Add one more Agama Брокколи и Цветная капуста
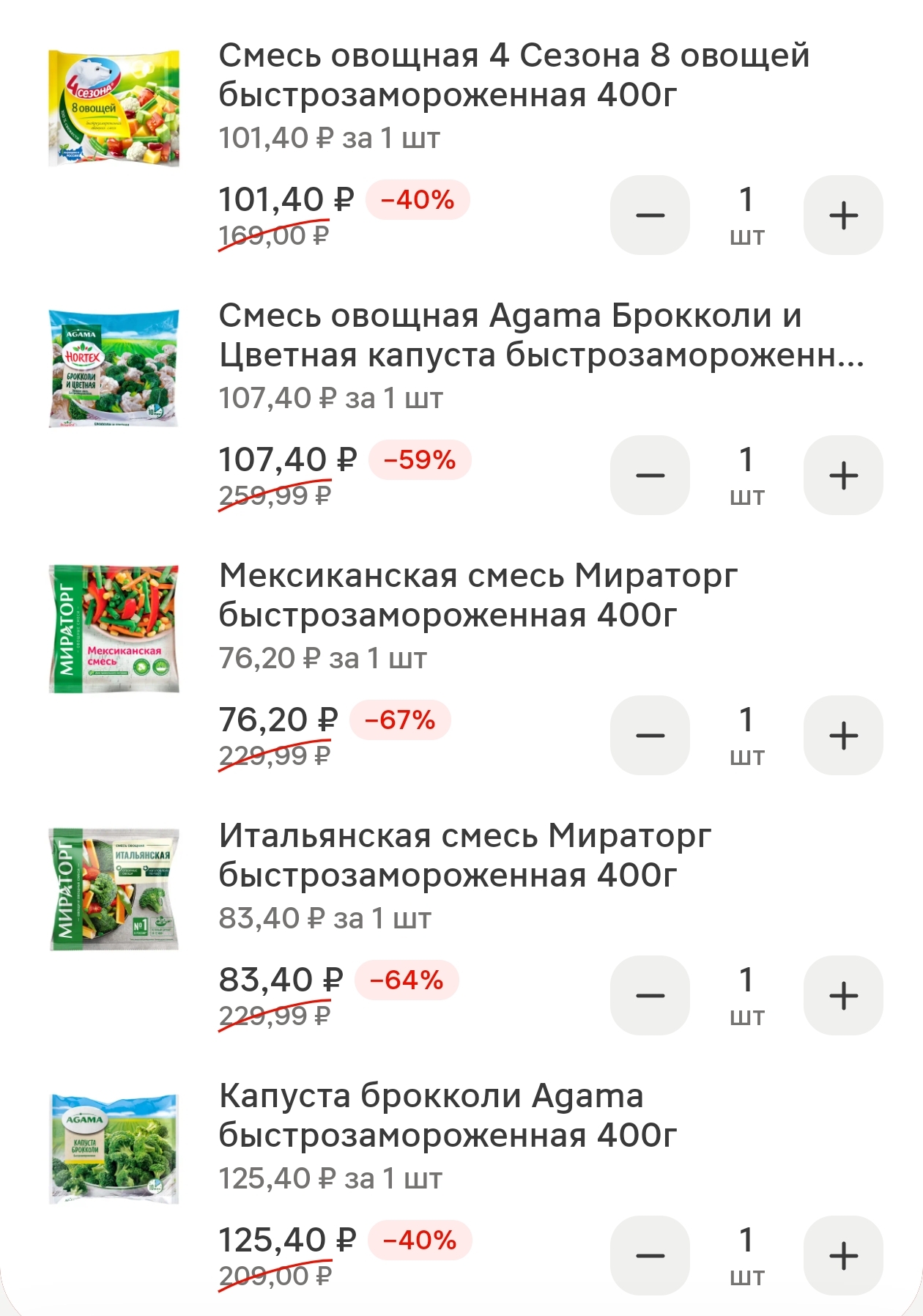The height and width of the screenshot is (1316, 923). point(843,476)
